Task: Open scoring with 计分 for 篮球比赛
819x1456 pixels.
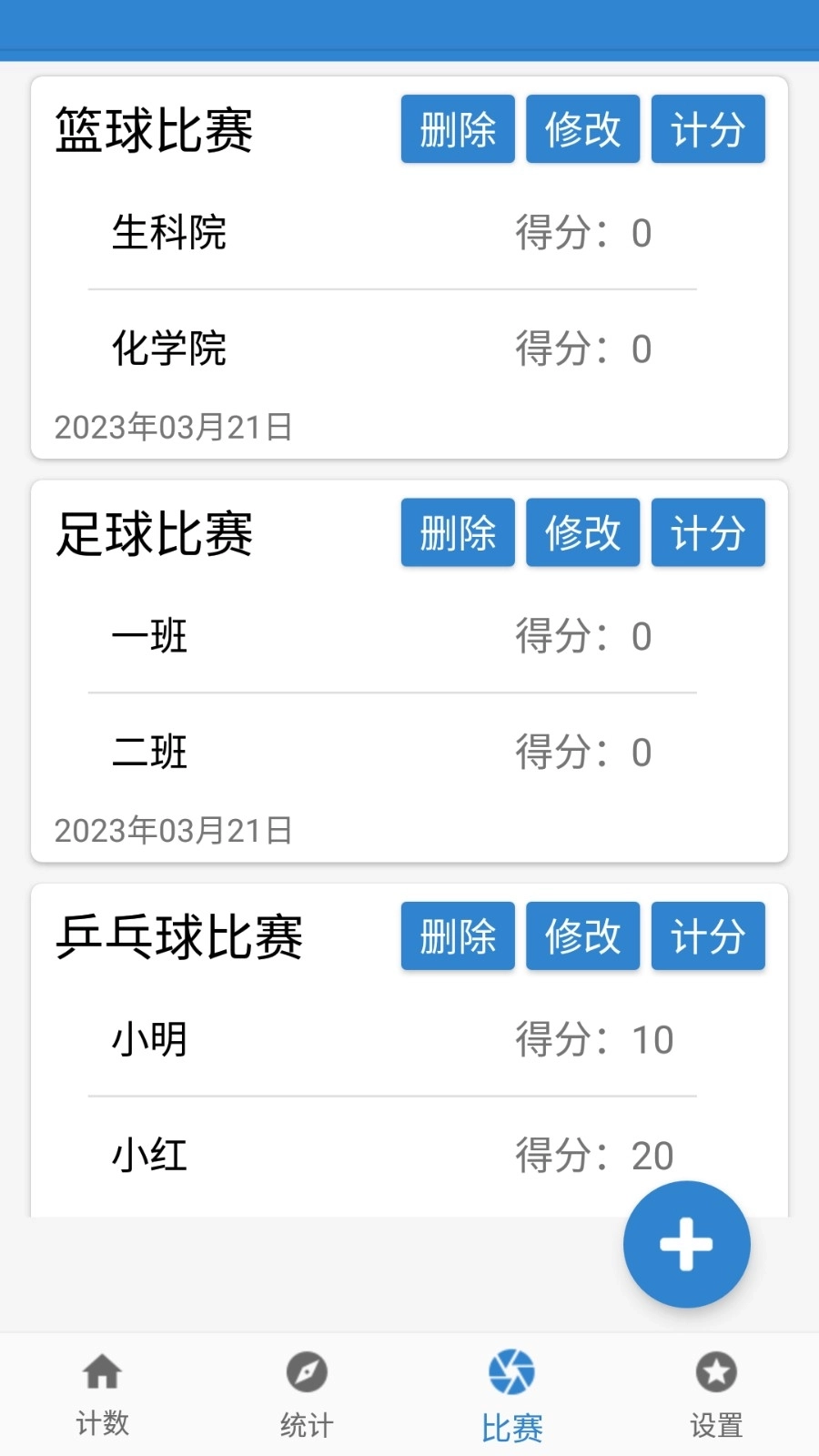Action: click(708, 129)
